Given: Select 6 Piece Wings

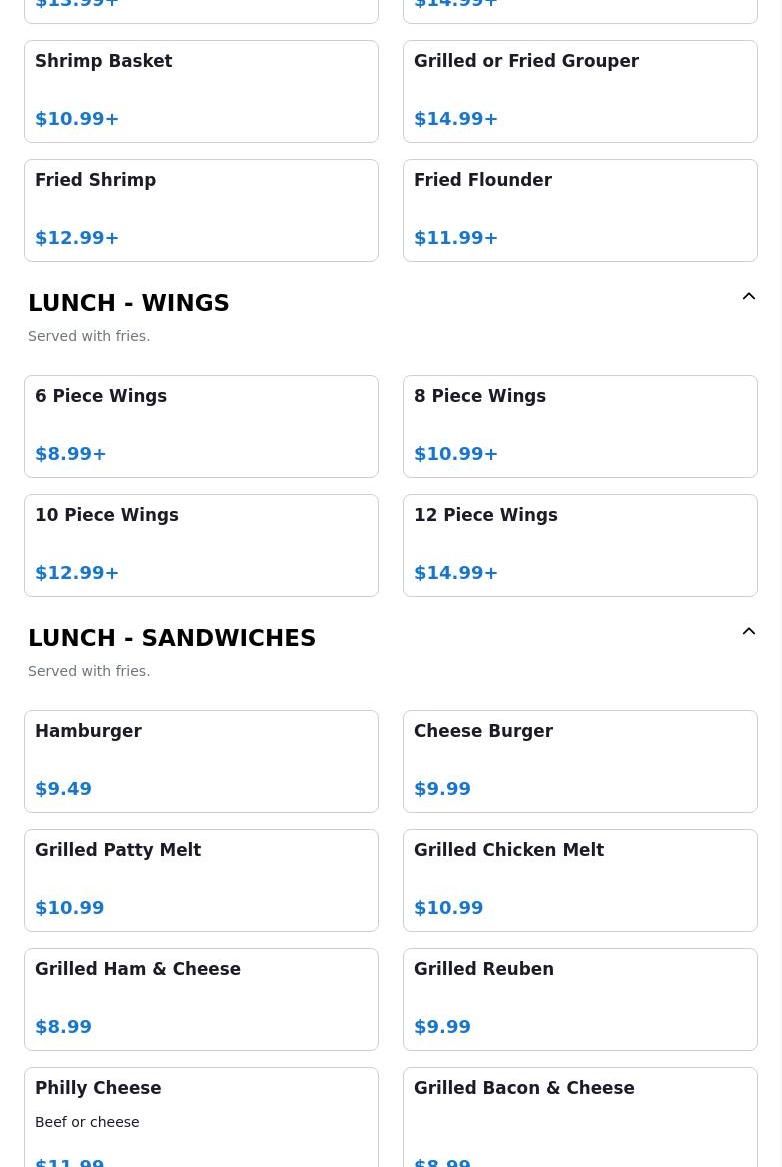Looking at the screenshot, I should coord(201,426).
